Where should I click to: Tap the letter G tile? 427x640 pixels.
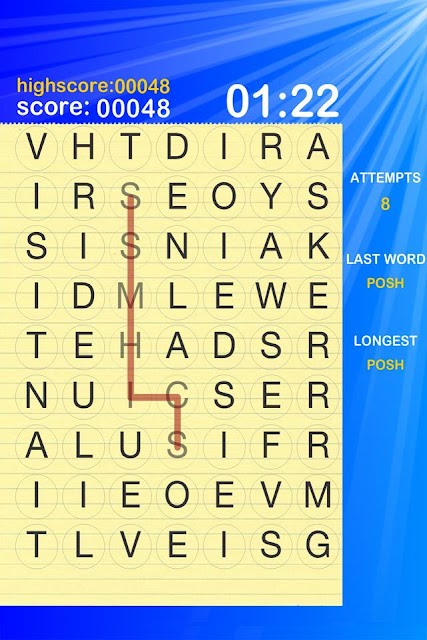point(318,544)
